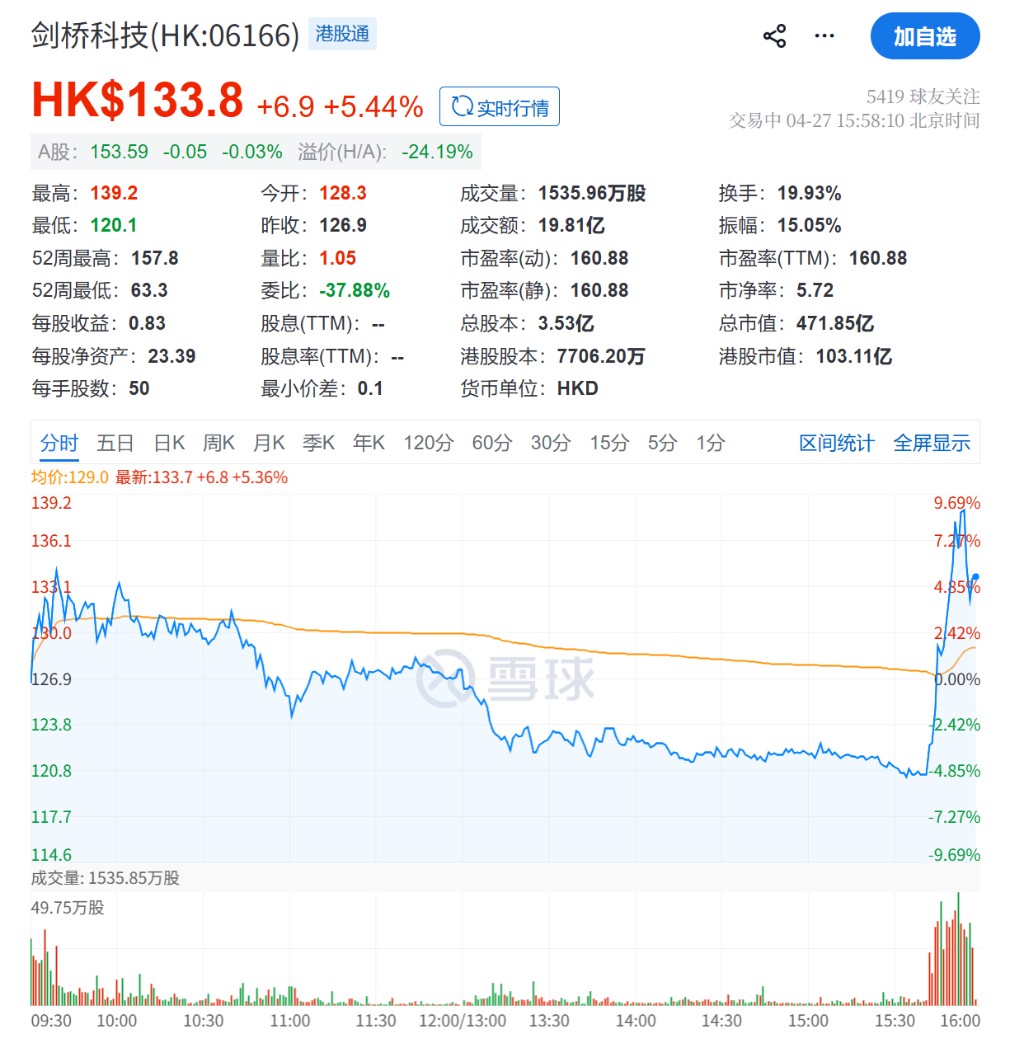This screenshot has width=1024, height=1052.
Task: Share this stock page
Action: click(x=775, y=37)
